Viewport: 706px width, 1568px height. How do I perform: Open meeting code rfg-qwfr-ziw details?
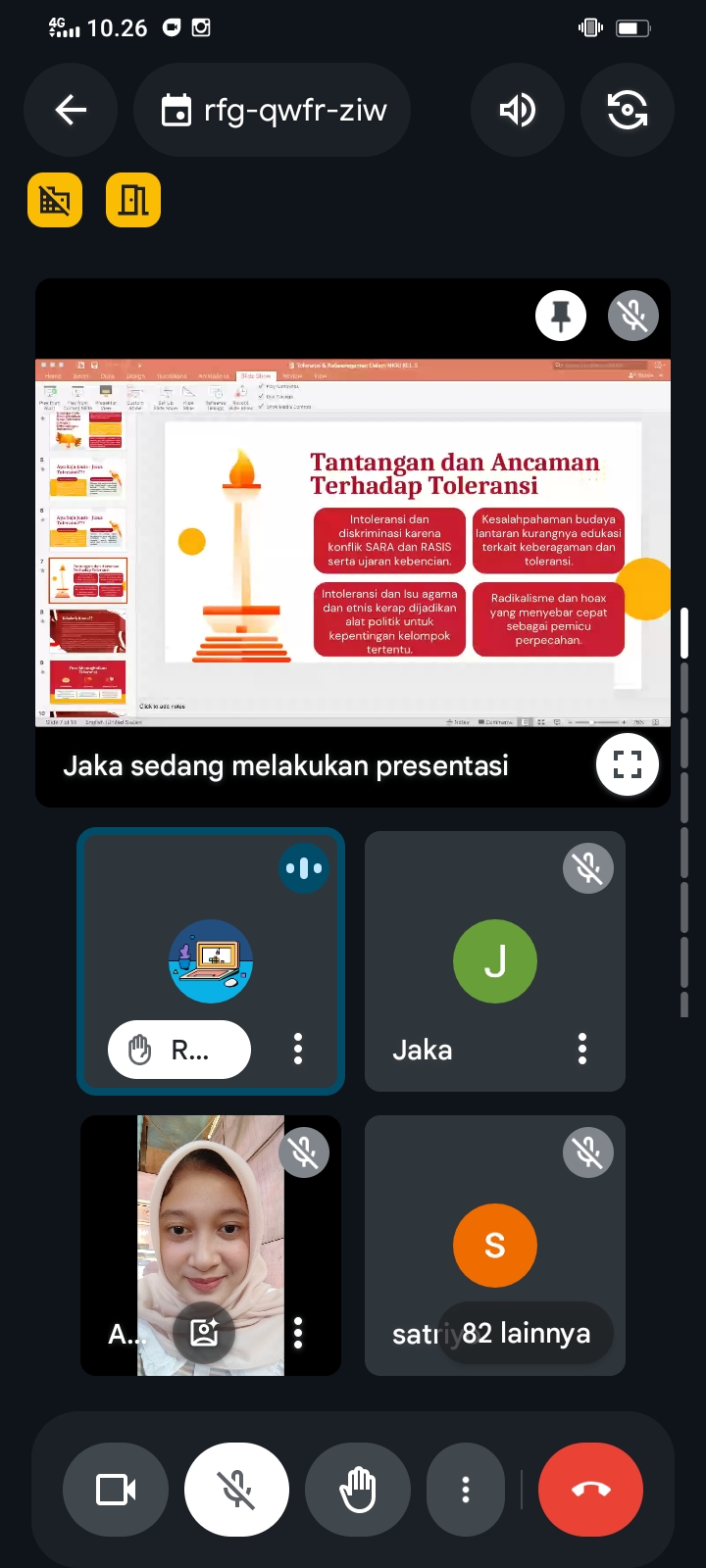(273, 110)
